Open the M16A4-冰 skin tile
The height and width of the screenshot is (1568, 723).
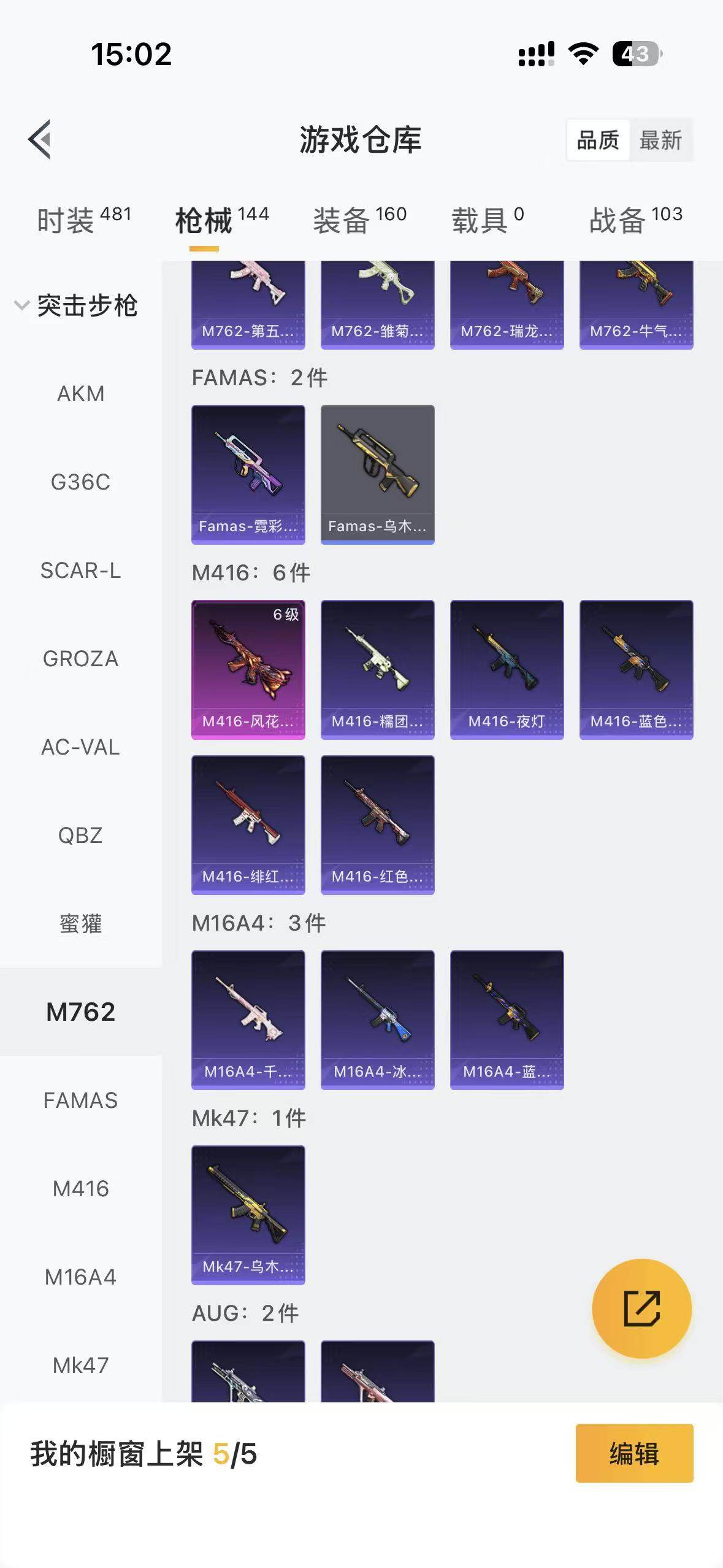click(378, 1020)
